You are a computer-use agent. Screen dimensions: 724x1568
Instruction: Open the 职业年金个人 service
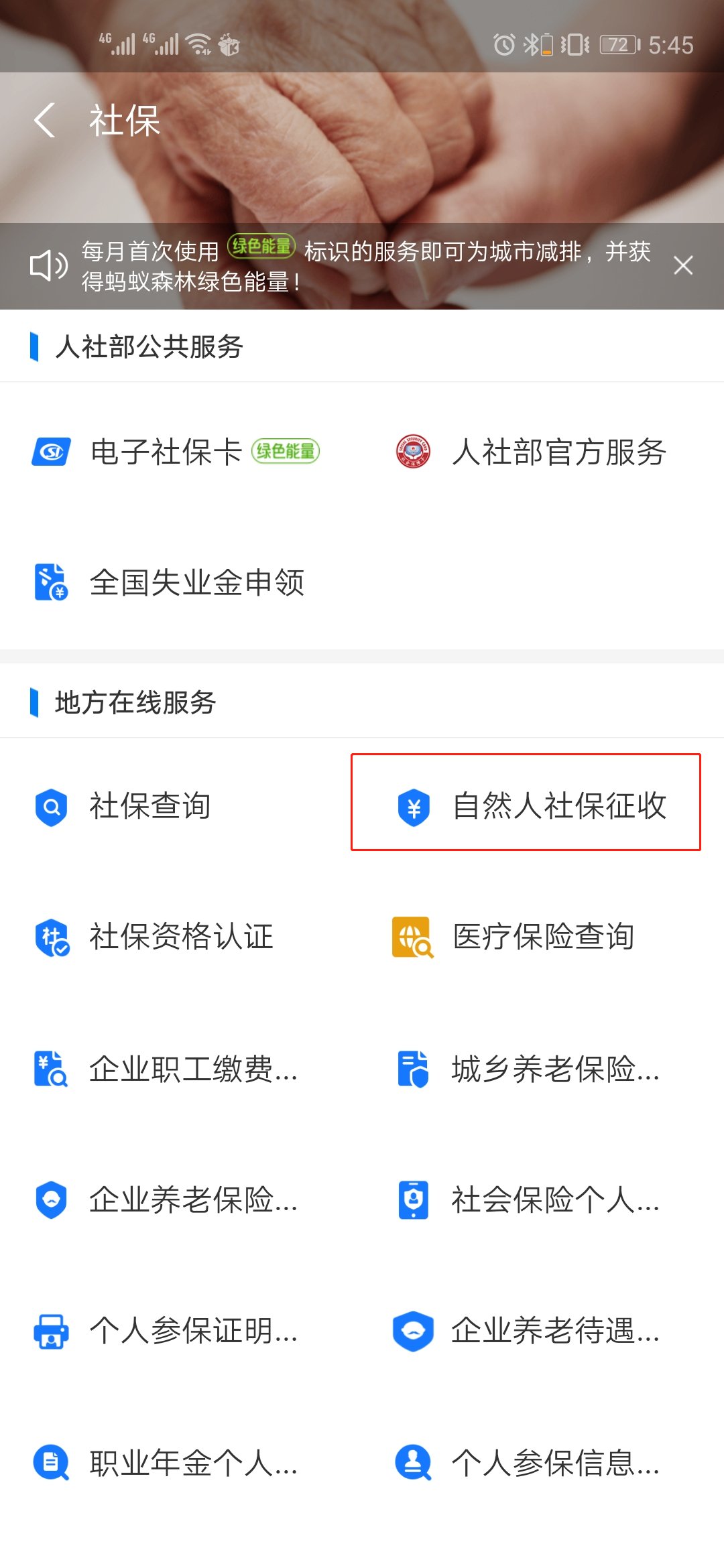click(168, 1462)
